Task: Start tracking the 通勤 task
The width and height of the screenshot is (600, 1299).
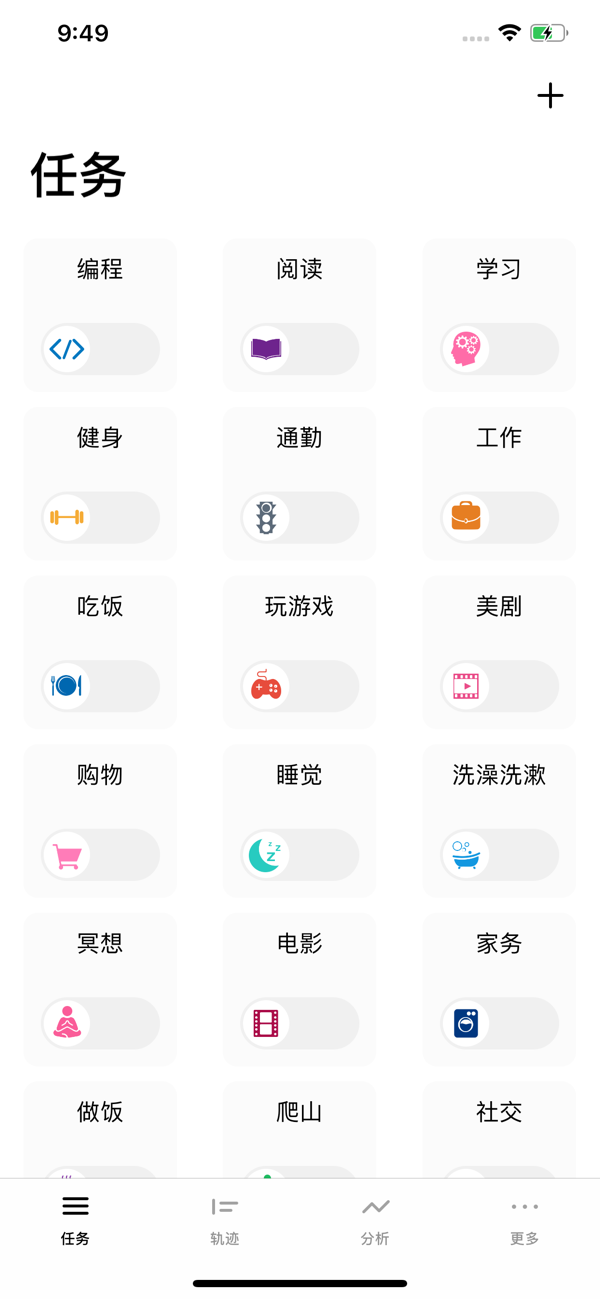Action: 299,518
